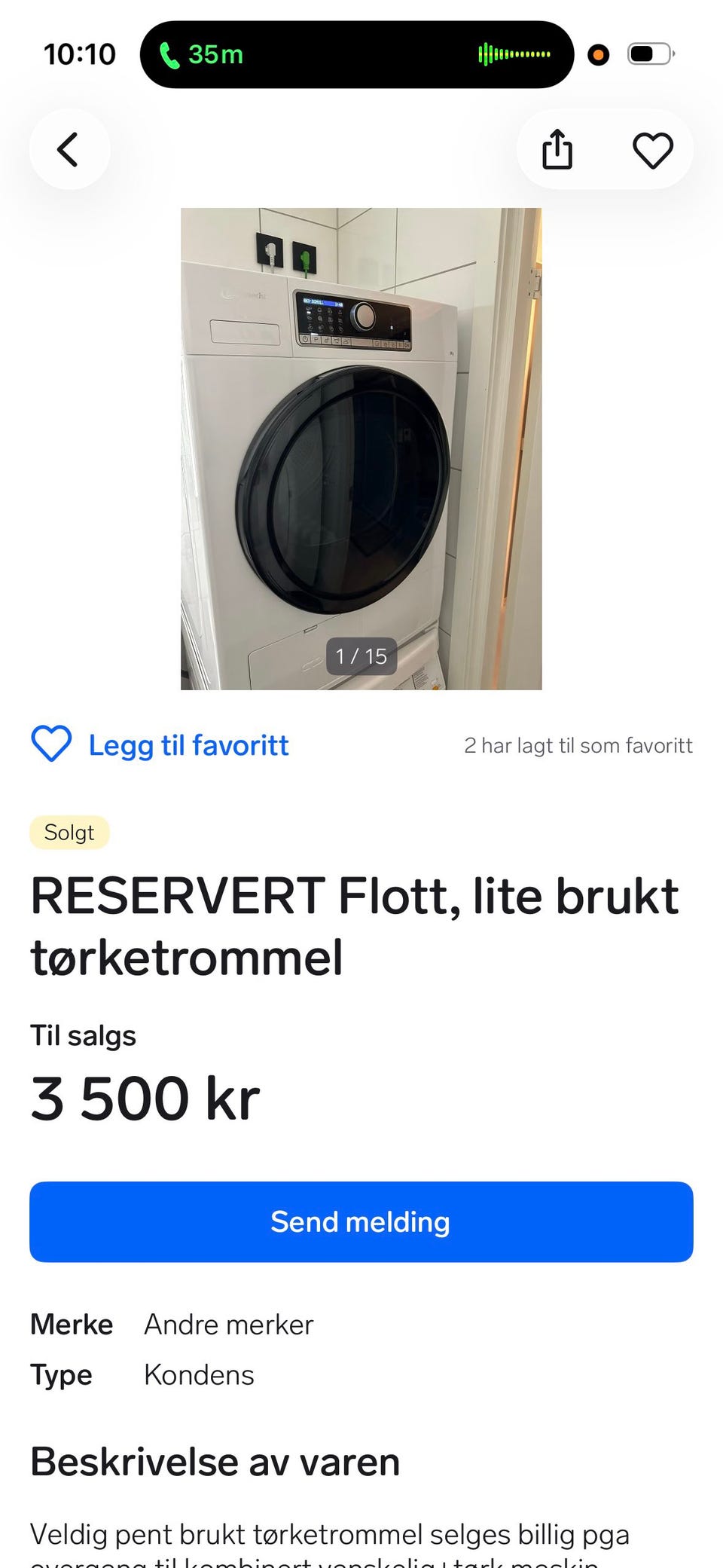Send melding to the seller

tap(361, 1221)
